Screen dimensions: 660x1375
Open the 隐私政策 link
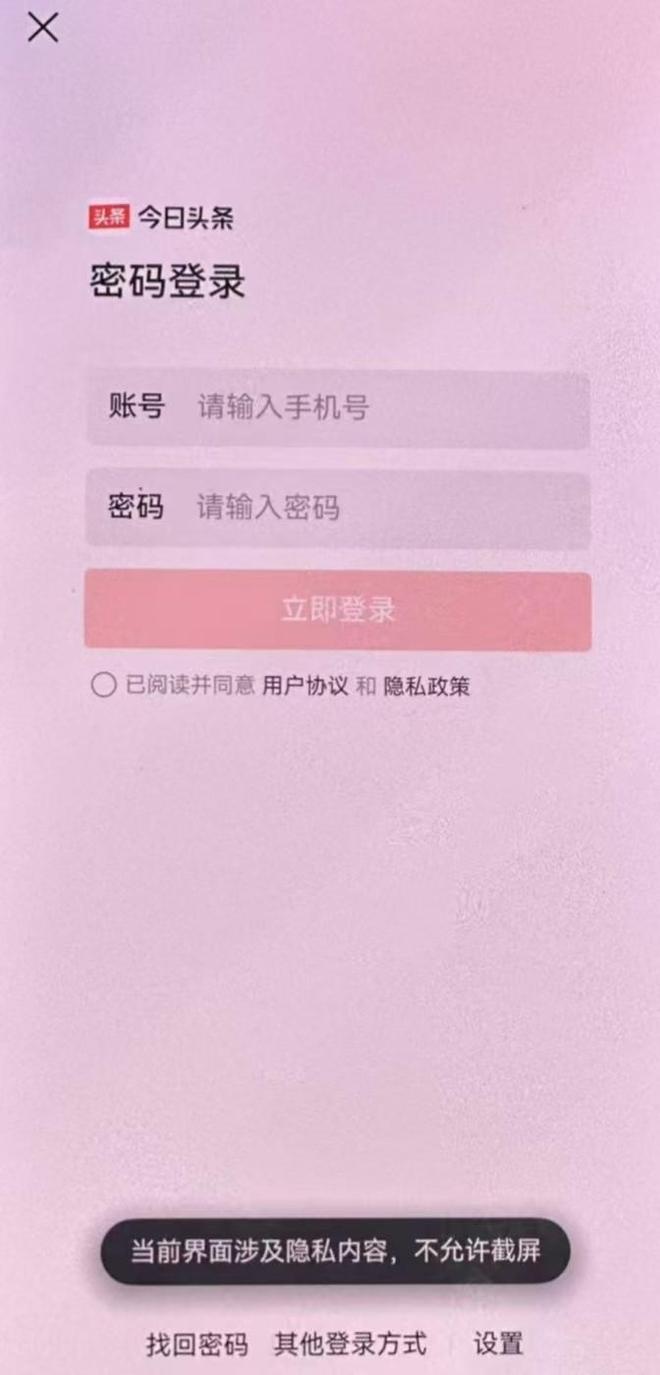click(427, 686)
